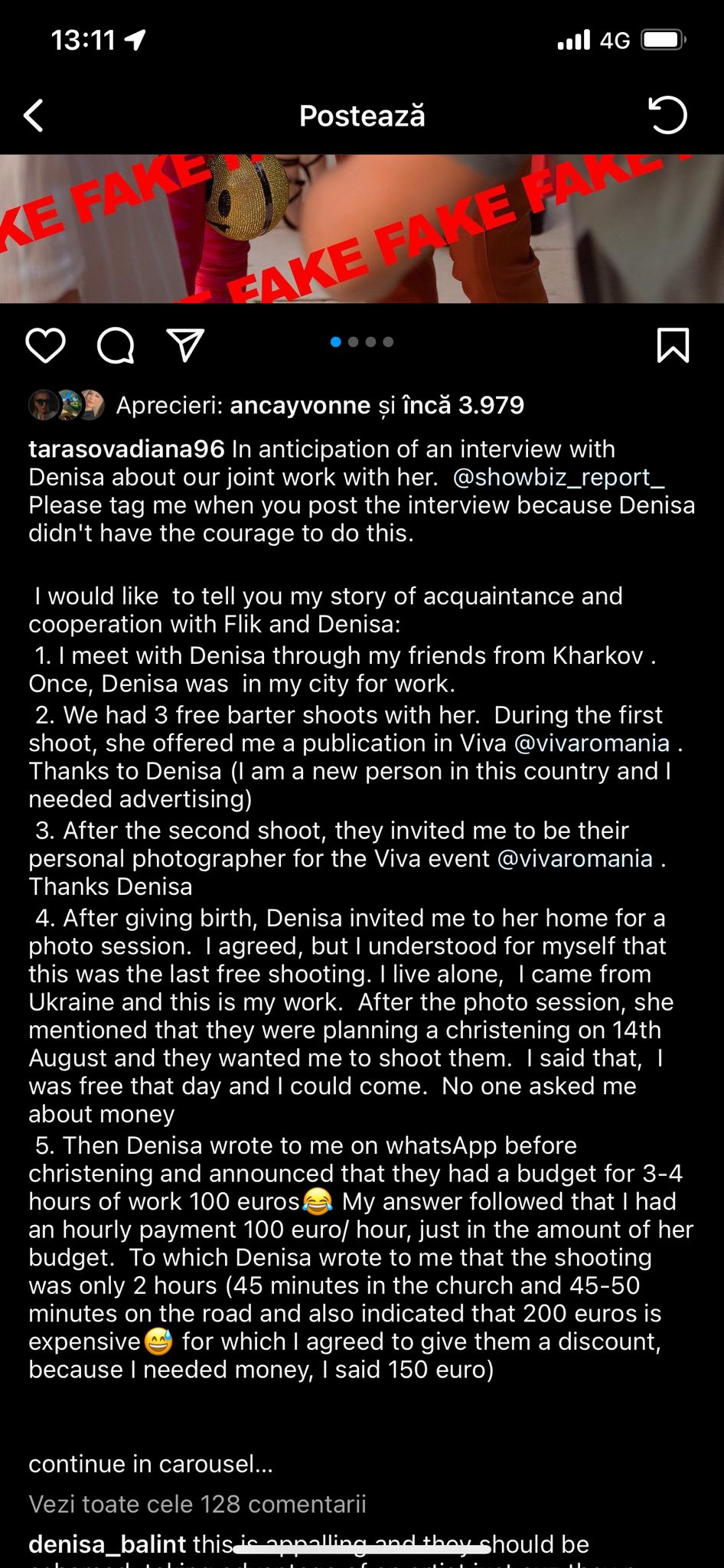Share the post via paper plane
This screenshot has height=1568, width=724.
185,345
